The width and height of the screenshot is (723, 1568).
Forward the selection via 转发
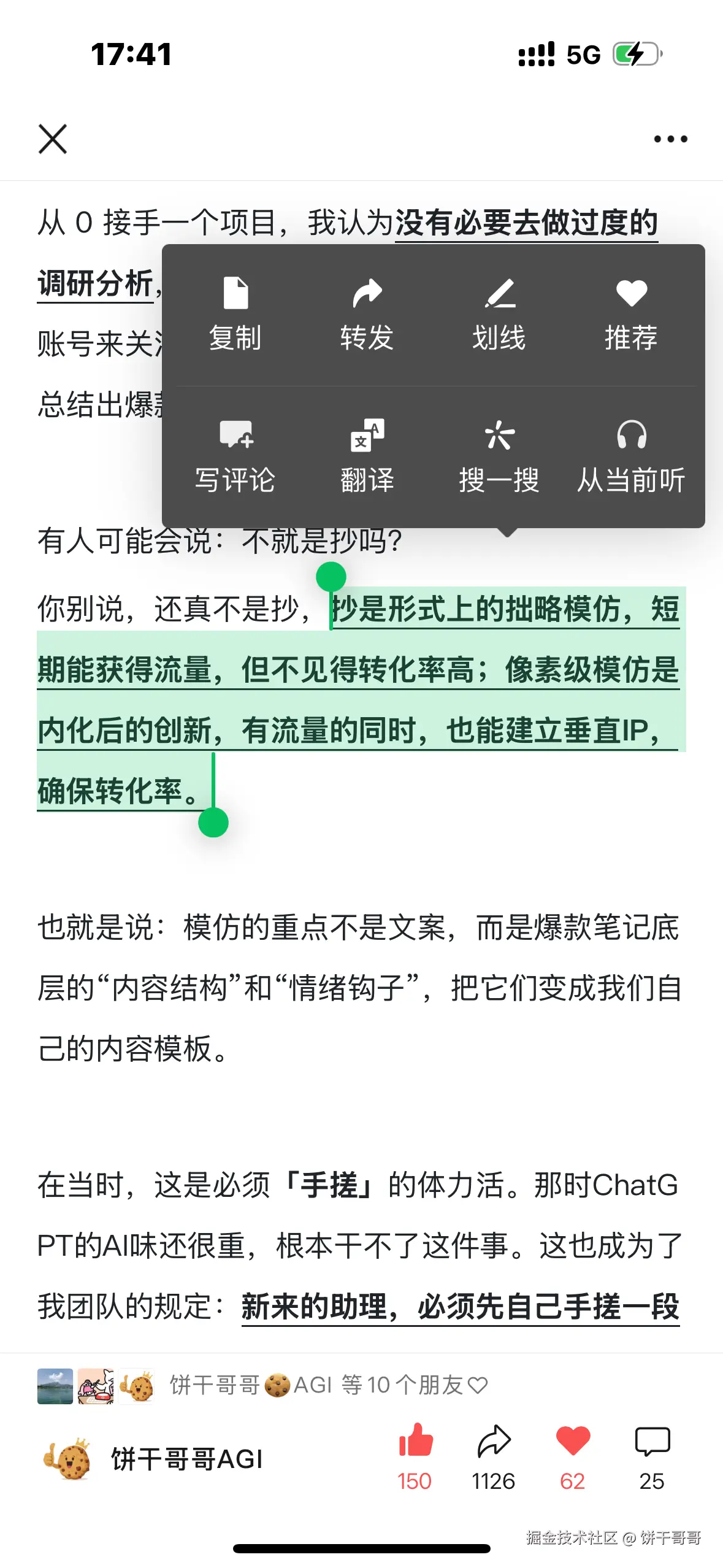(x=367, y=314)
